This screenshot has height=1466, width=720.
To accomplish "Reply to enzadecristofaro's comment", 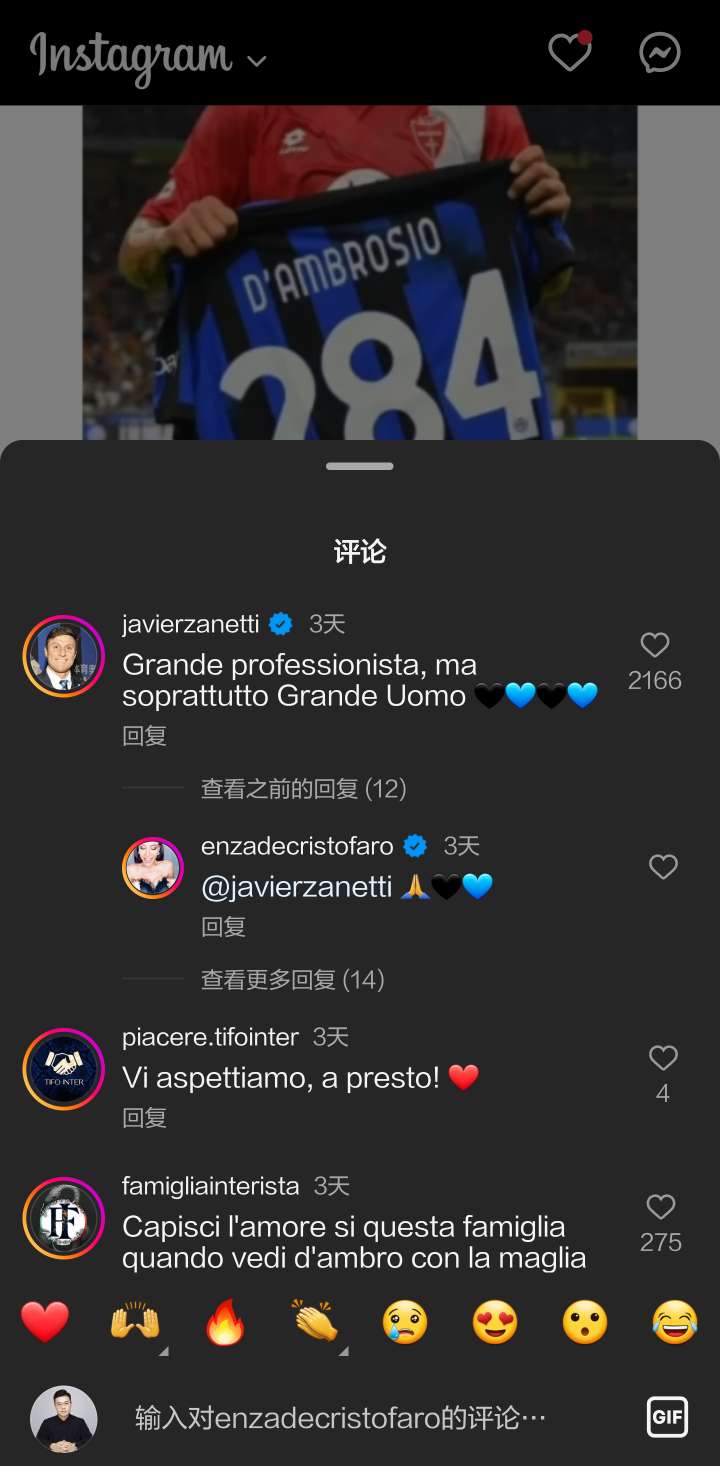I will coord(223,927).
